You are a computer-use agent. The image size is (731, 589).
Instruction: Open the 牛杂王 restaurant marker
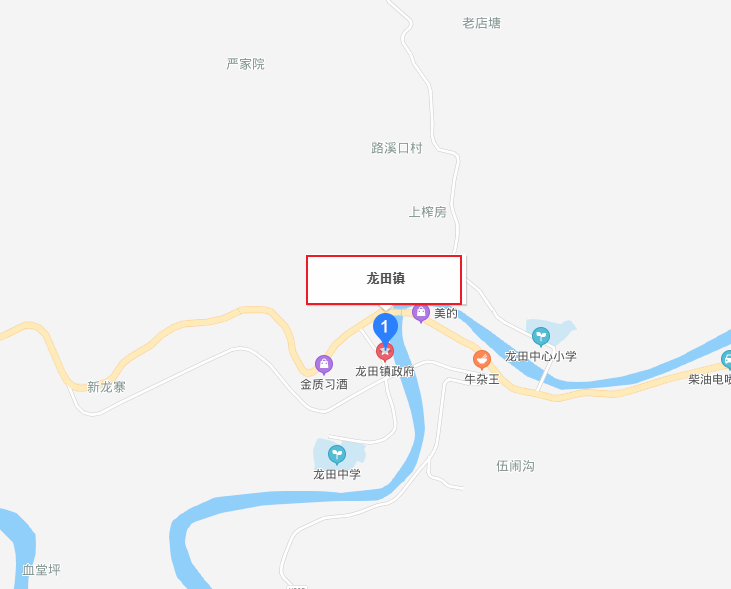482,359
